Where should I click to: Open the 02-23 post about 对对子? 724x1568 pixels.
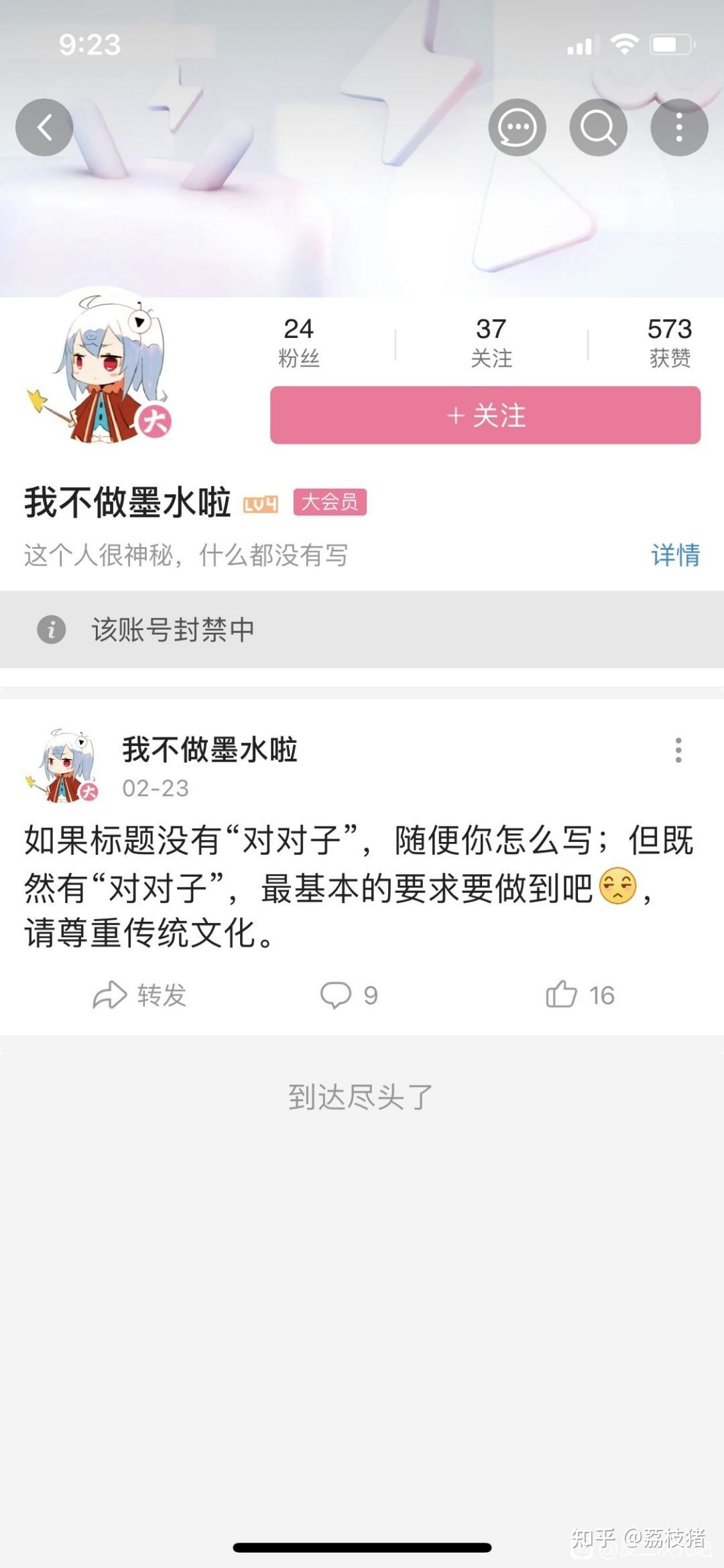pyautogui.click(x=359, y=886)
